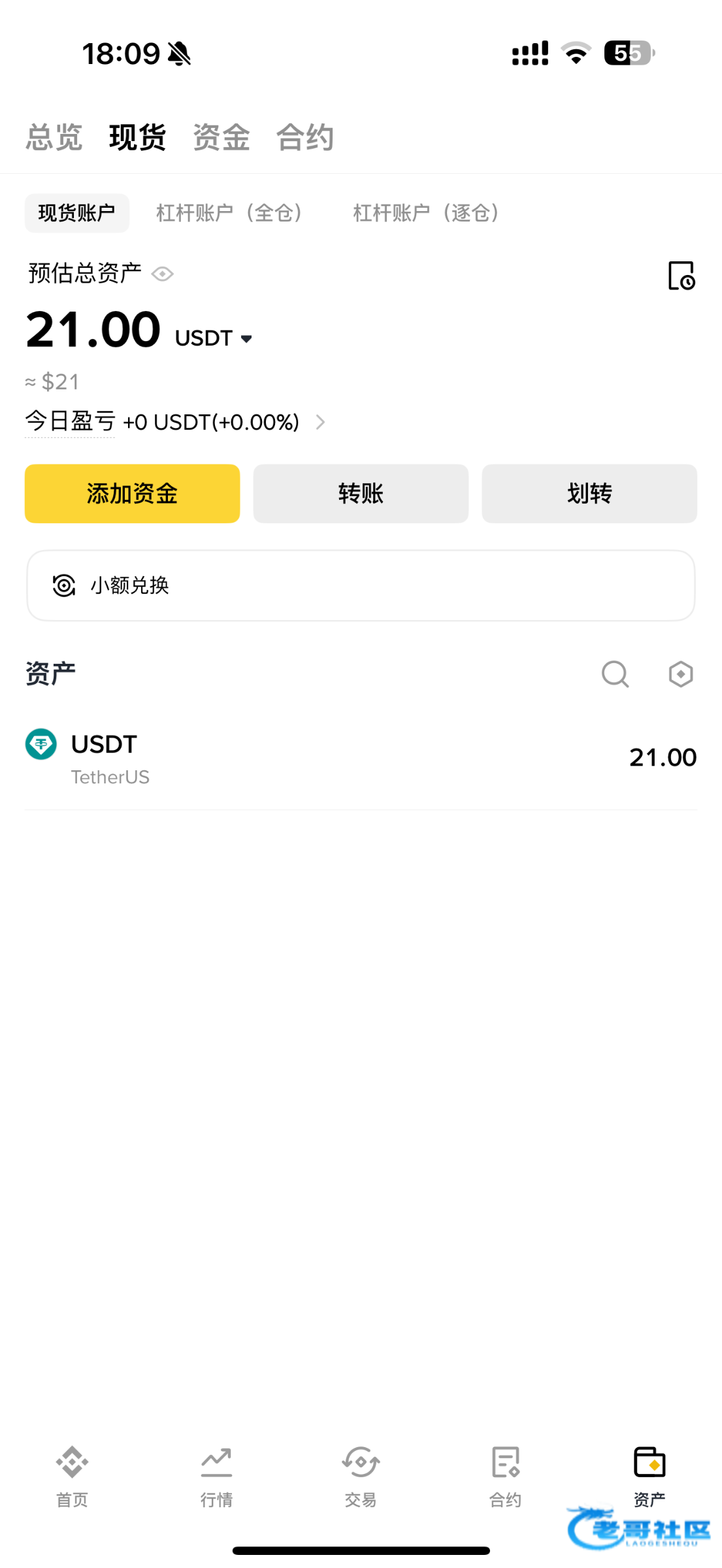Open the USDT TetherUS asset row

click(361, 758)
